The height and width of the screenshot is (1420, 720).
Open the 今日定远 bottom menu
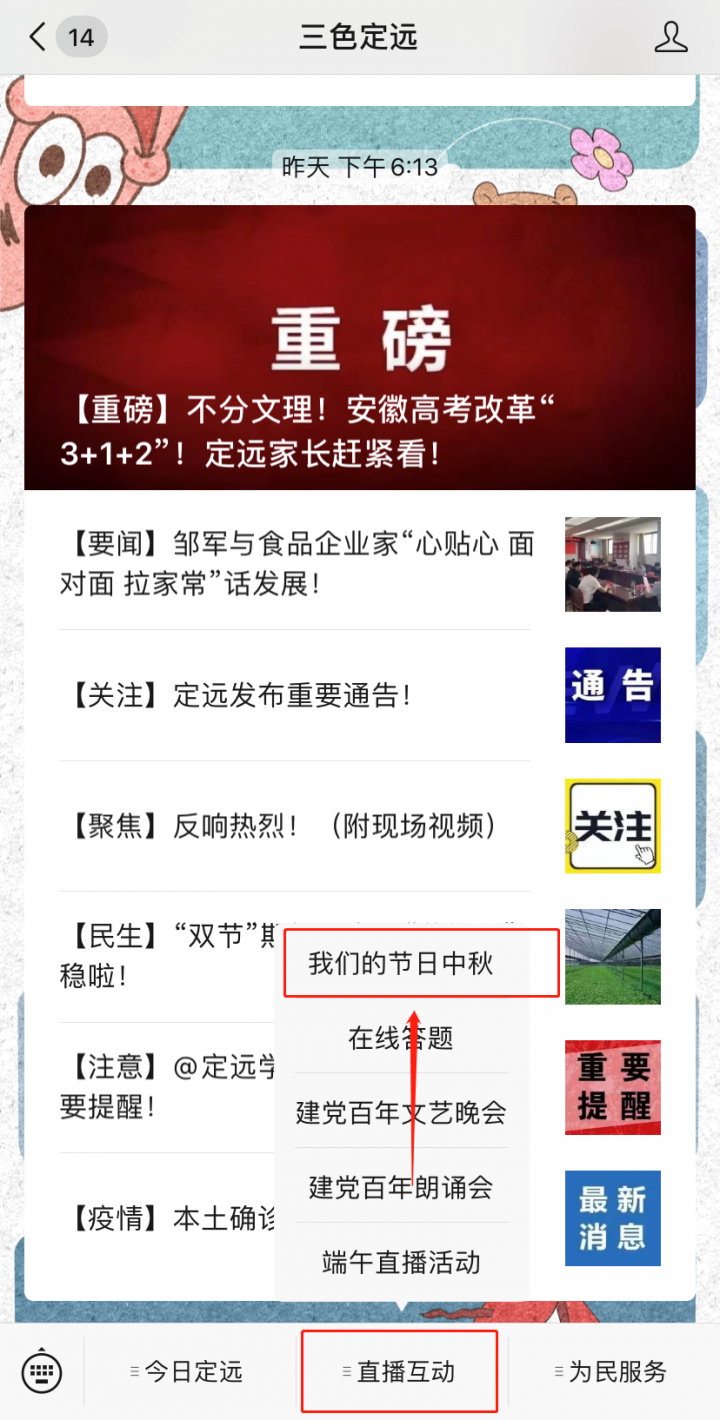tap(192, 1372)
